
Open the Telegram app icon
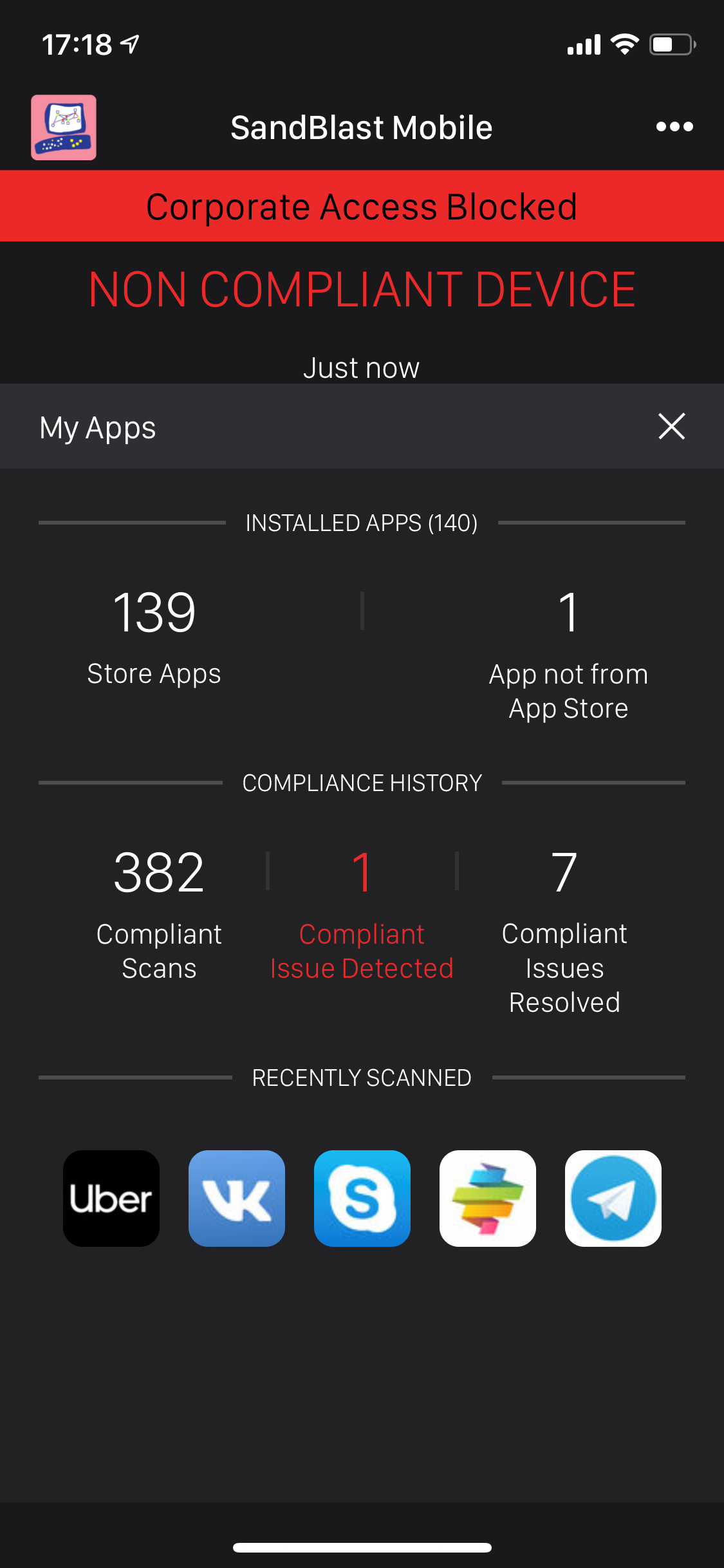click(x=613, y=1198)
